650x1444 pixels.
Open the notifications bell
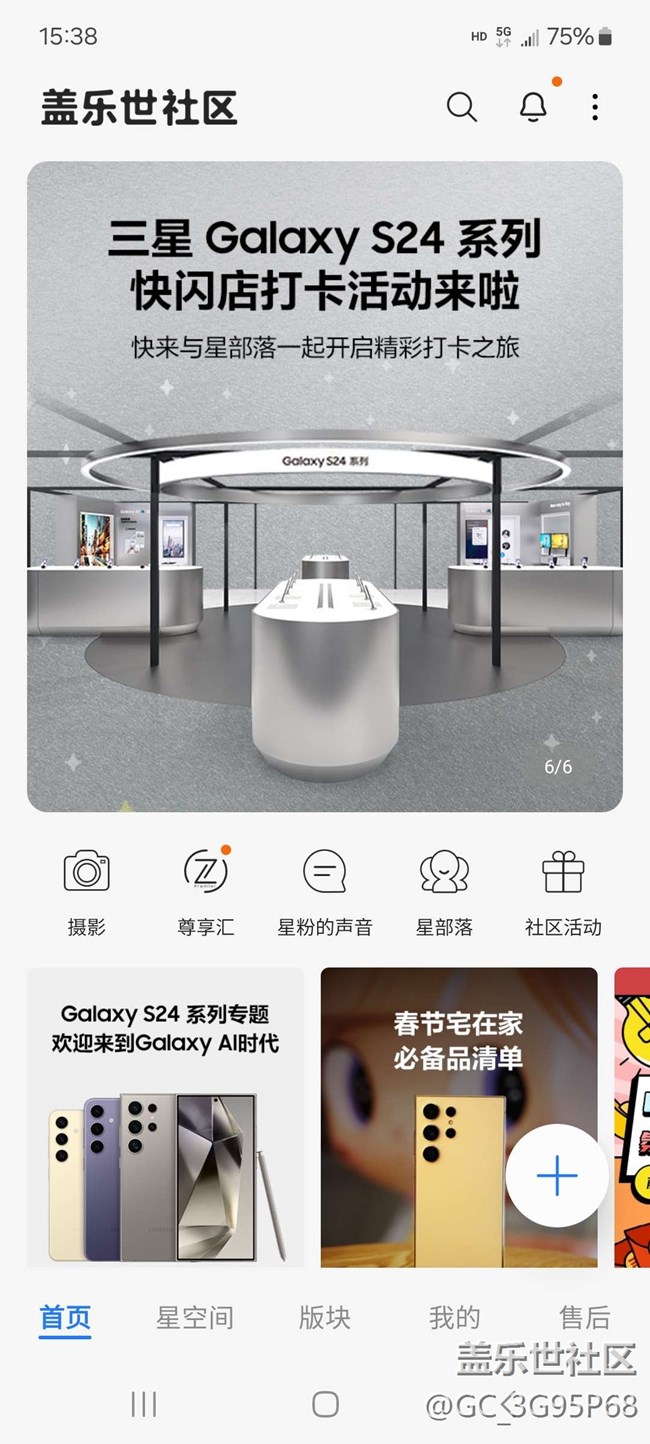tap(533, 107)
